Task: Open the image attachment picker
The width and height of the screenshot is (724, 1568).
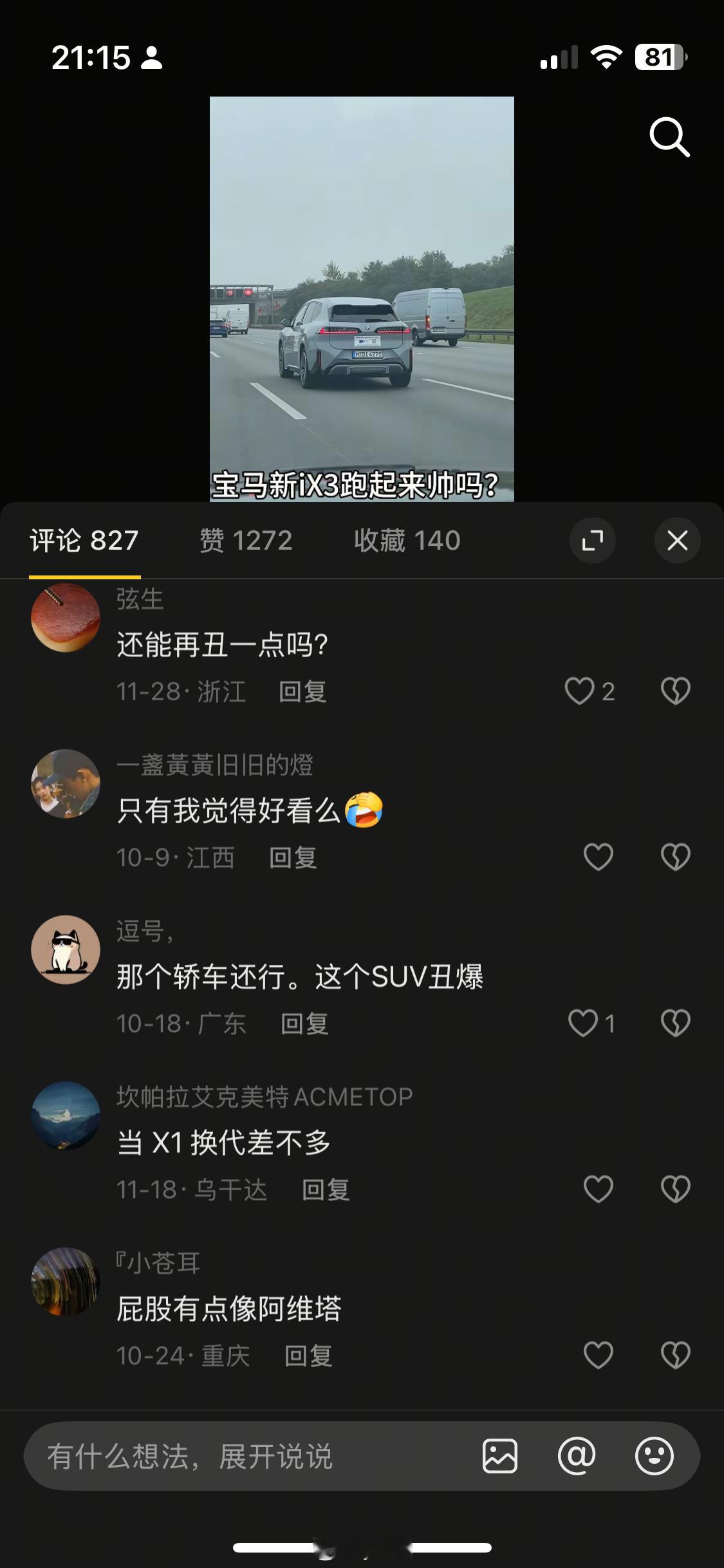Action: [501, 1455]
